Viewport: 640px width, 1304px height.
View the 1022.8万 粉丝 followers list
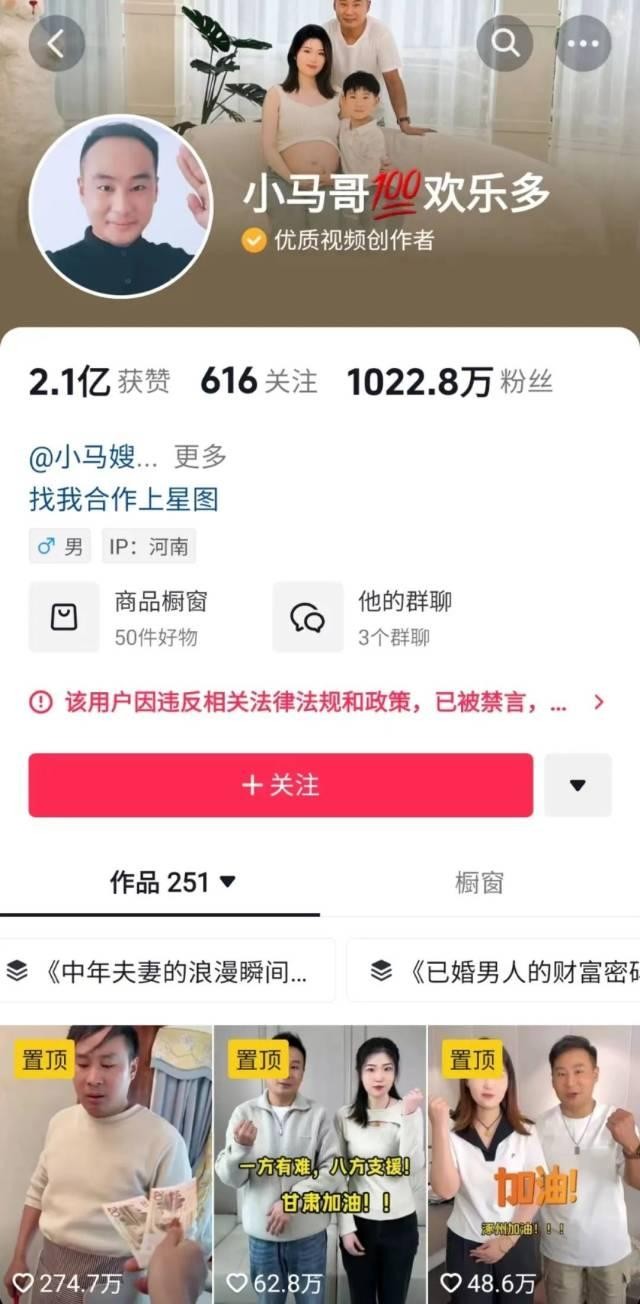(449, 381)
